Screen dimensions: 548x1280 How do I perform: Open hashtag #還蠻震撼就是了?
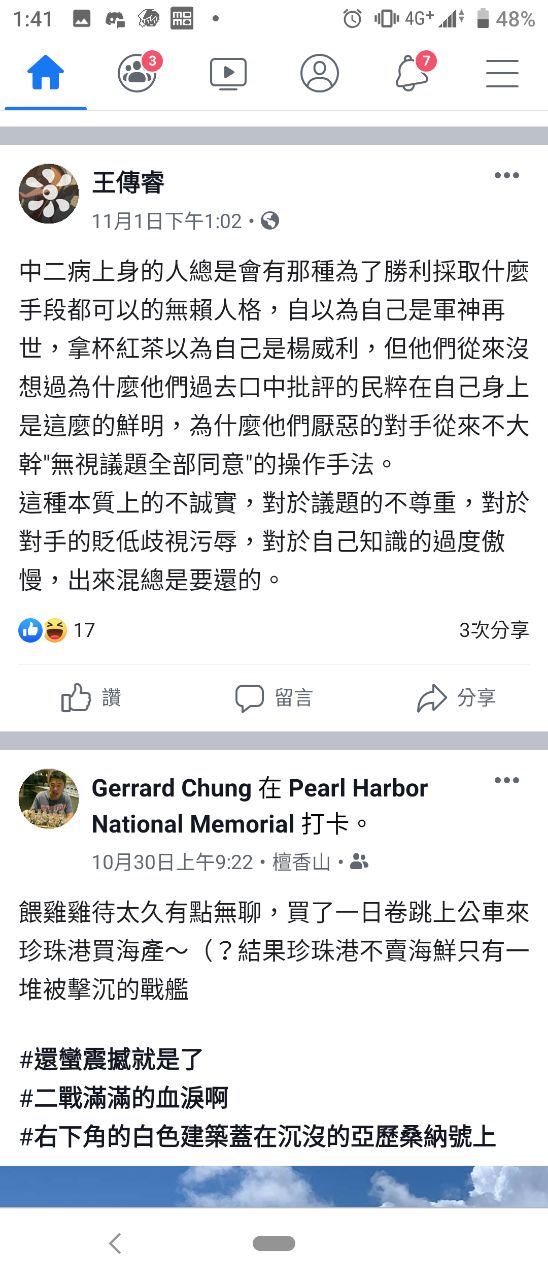(x=112, y=1059)
